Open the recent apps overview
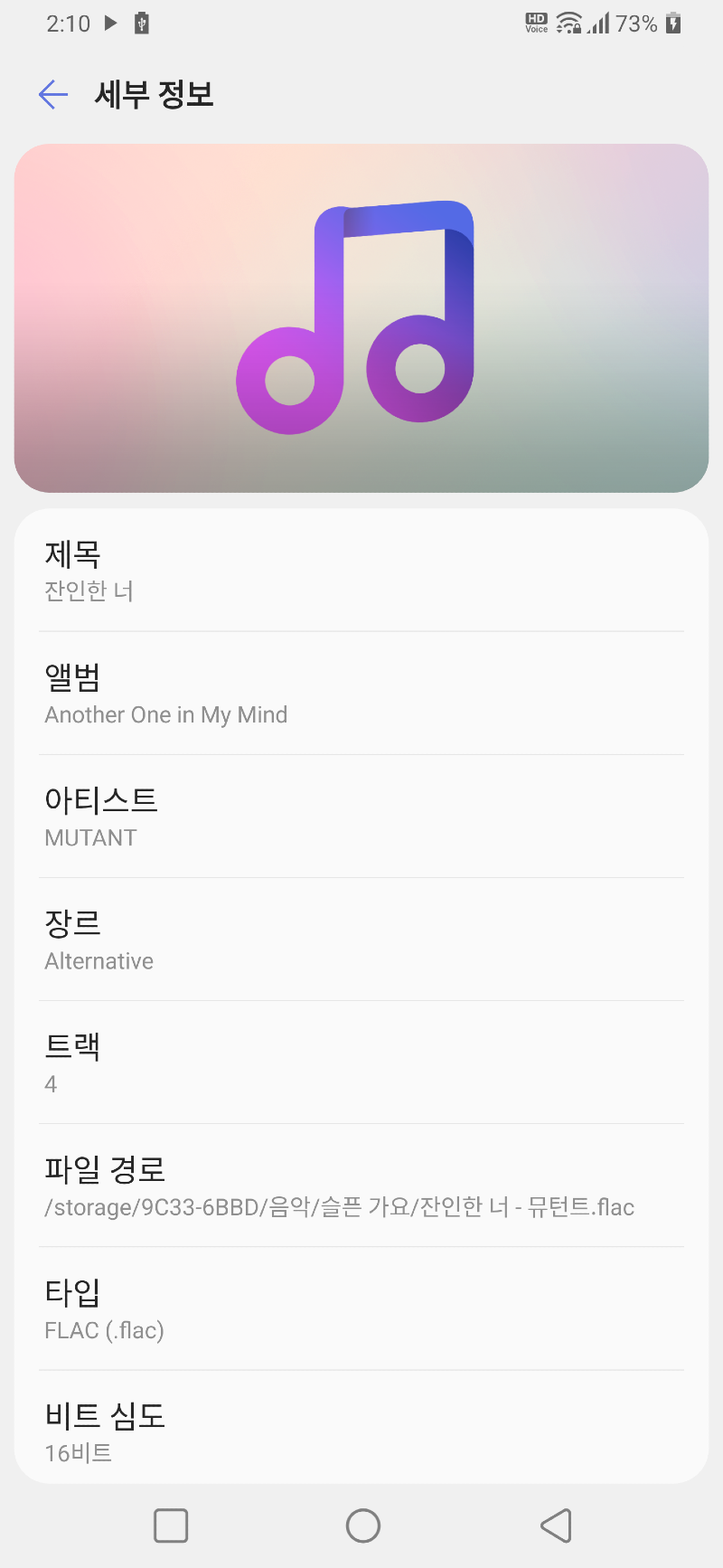Image resolution: width=723 pixels, height=1568 pixels. click(x=171, y=1525)
